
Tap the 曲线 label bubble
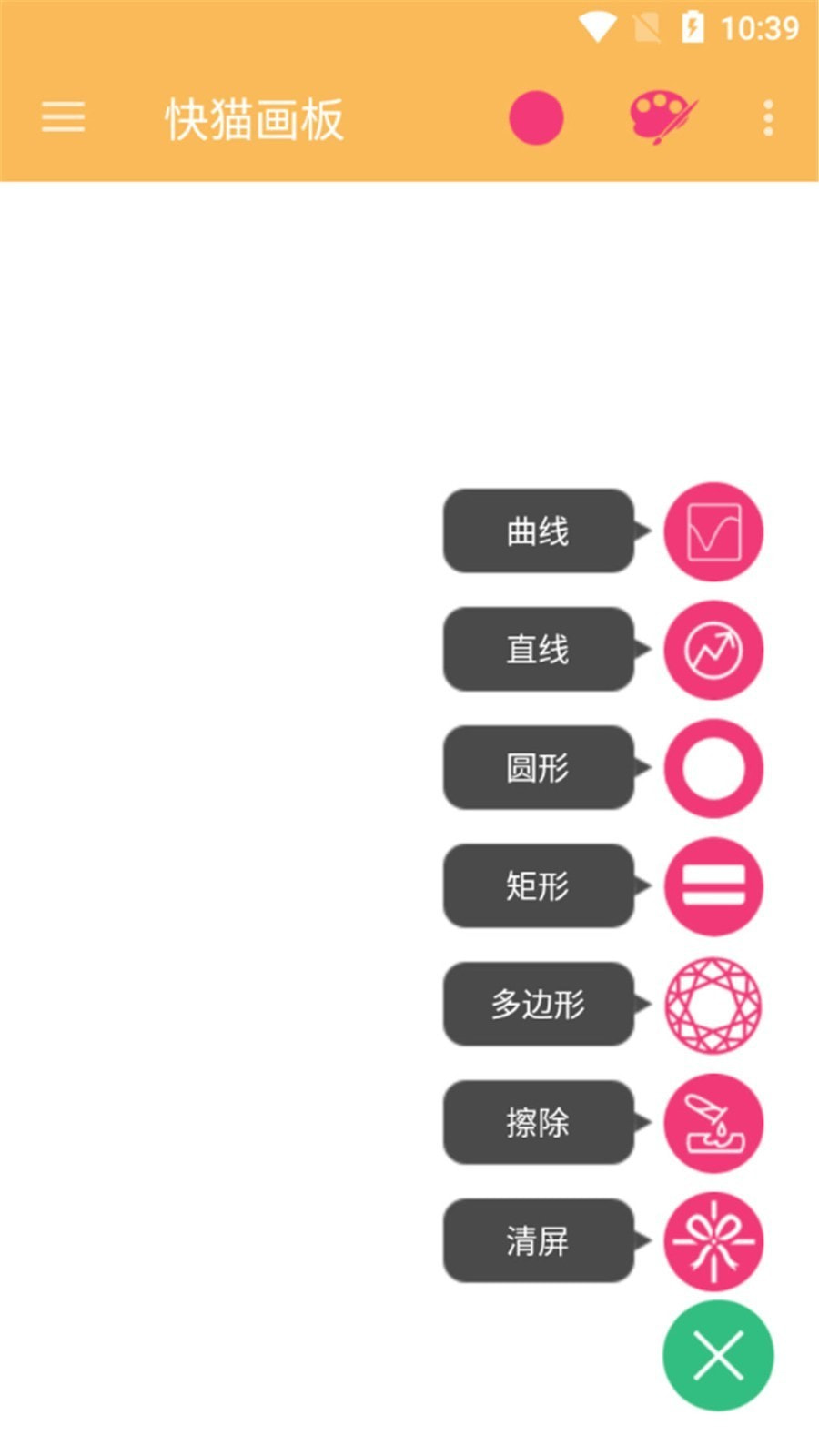click(537, 532)
